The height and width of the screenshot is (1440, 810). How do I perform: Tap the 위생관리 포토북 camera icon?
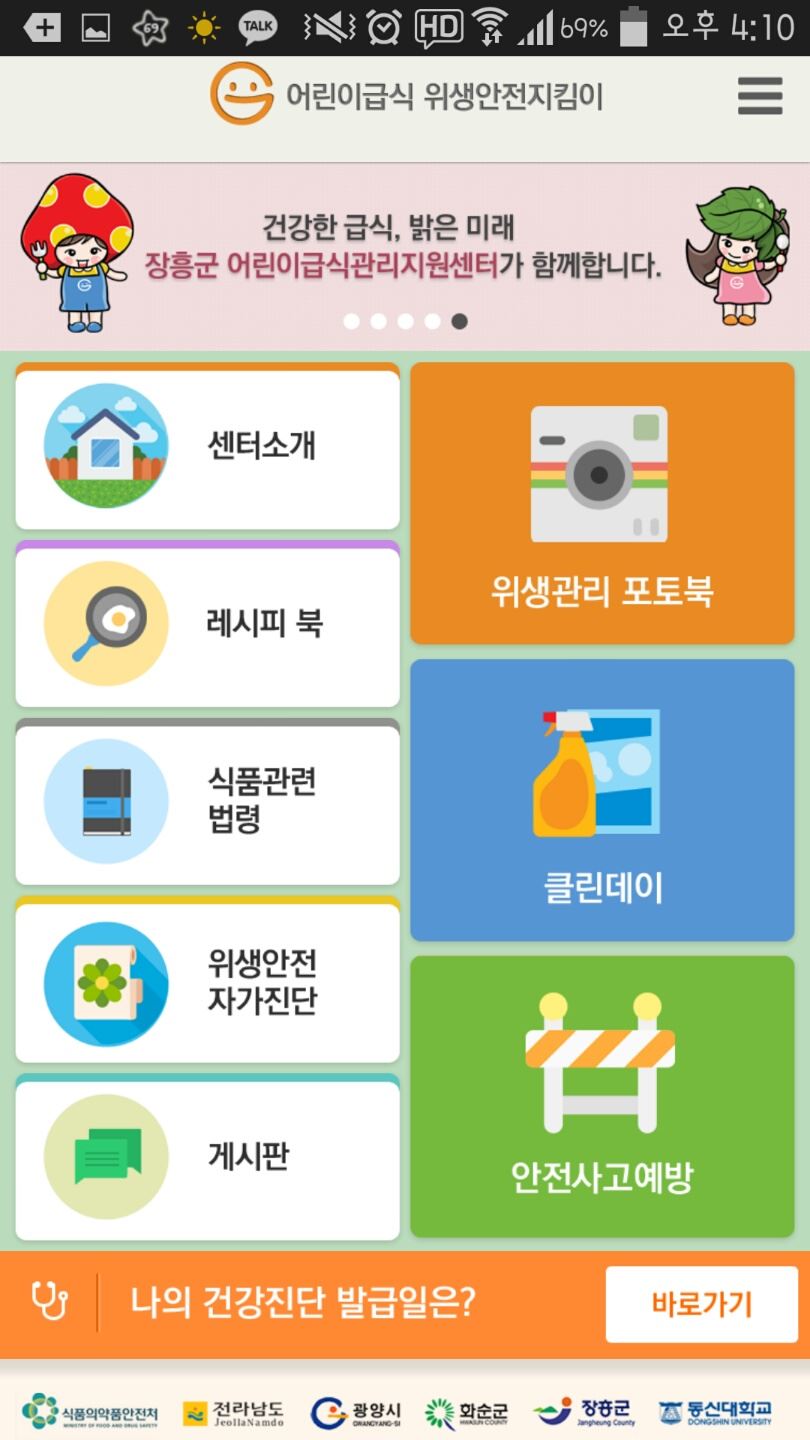coord(600,470)
